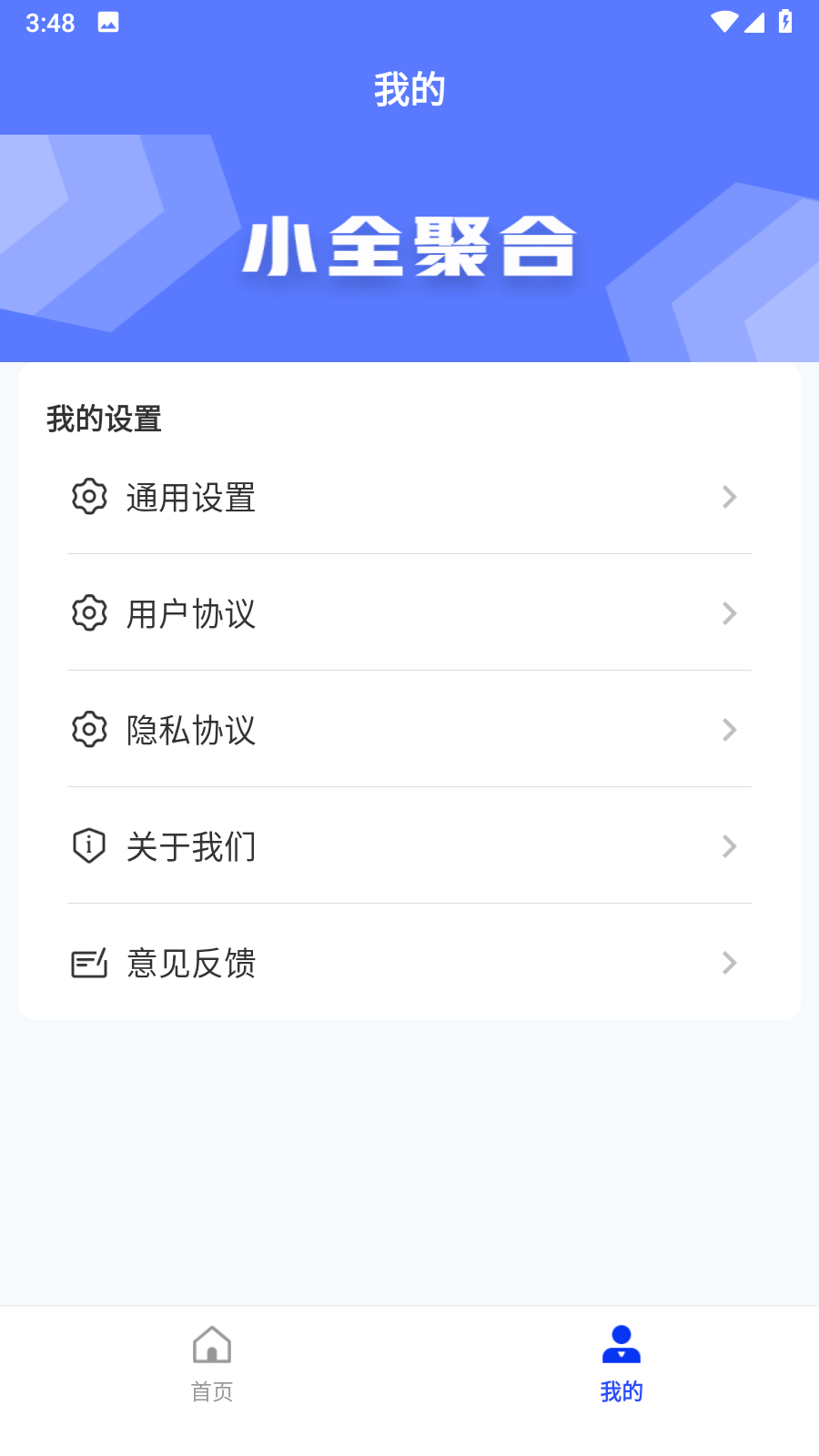This screenshot has width=819, height=1456.
Task: Click the home icon in the bottom navigation
Action: (211, 1344)
